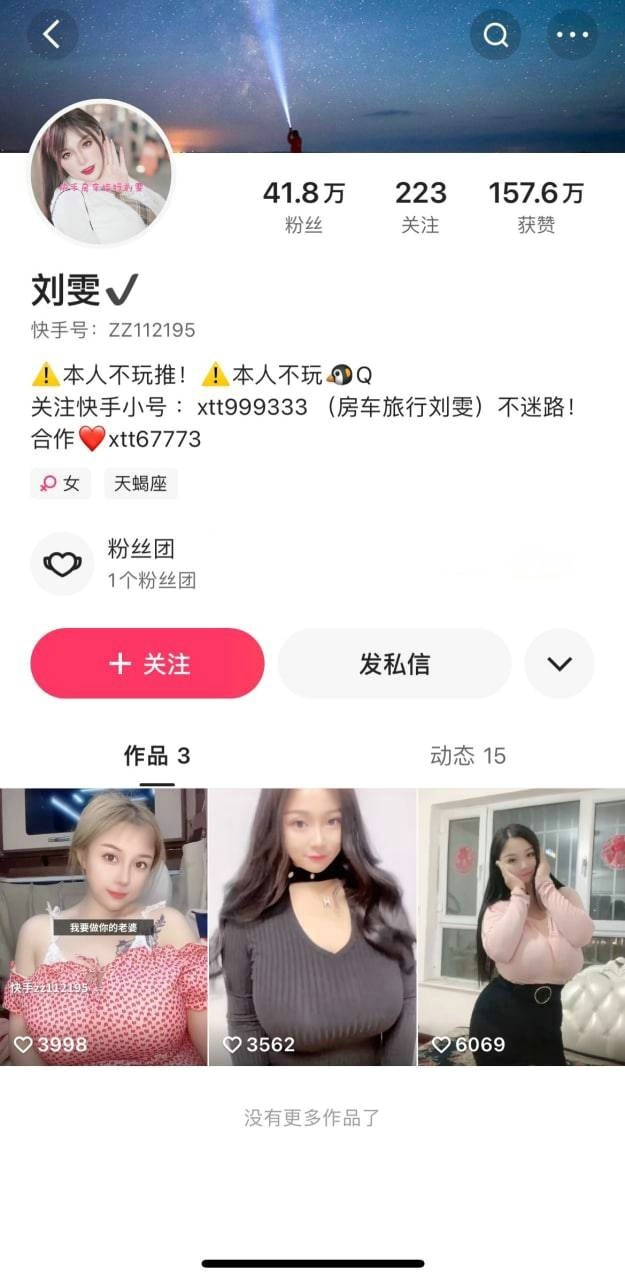Switch to the 动态 15 tab
The height and width of the screenshot is (1280, 625).
(x=467, y=756)
